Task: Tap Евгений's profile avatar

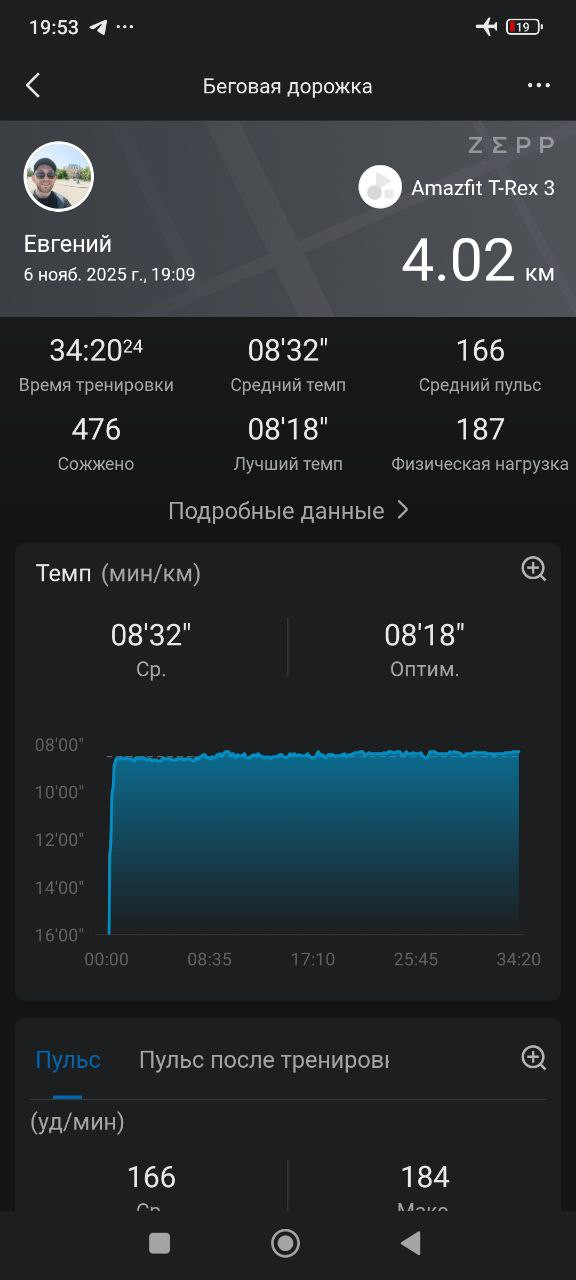Action: (59, 177)
